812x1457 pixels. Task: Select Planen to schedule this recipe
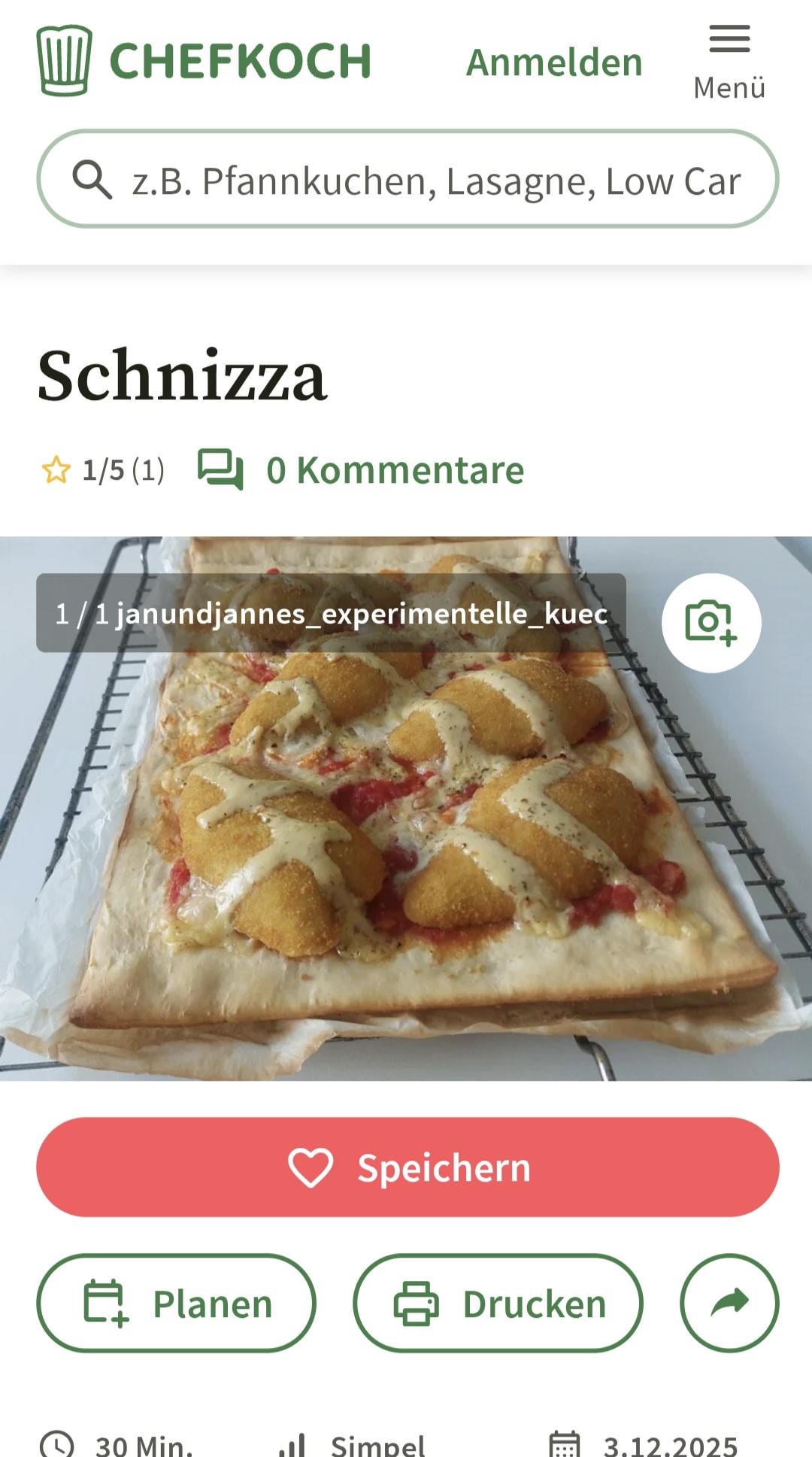tap(177, 1303)
